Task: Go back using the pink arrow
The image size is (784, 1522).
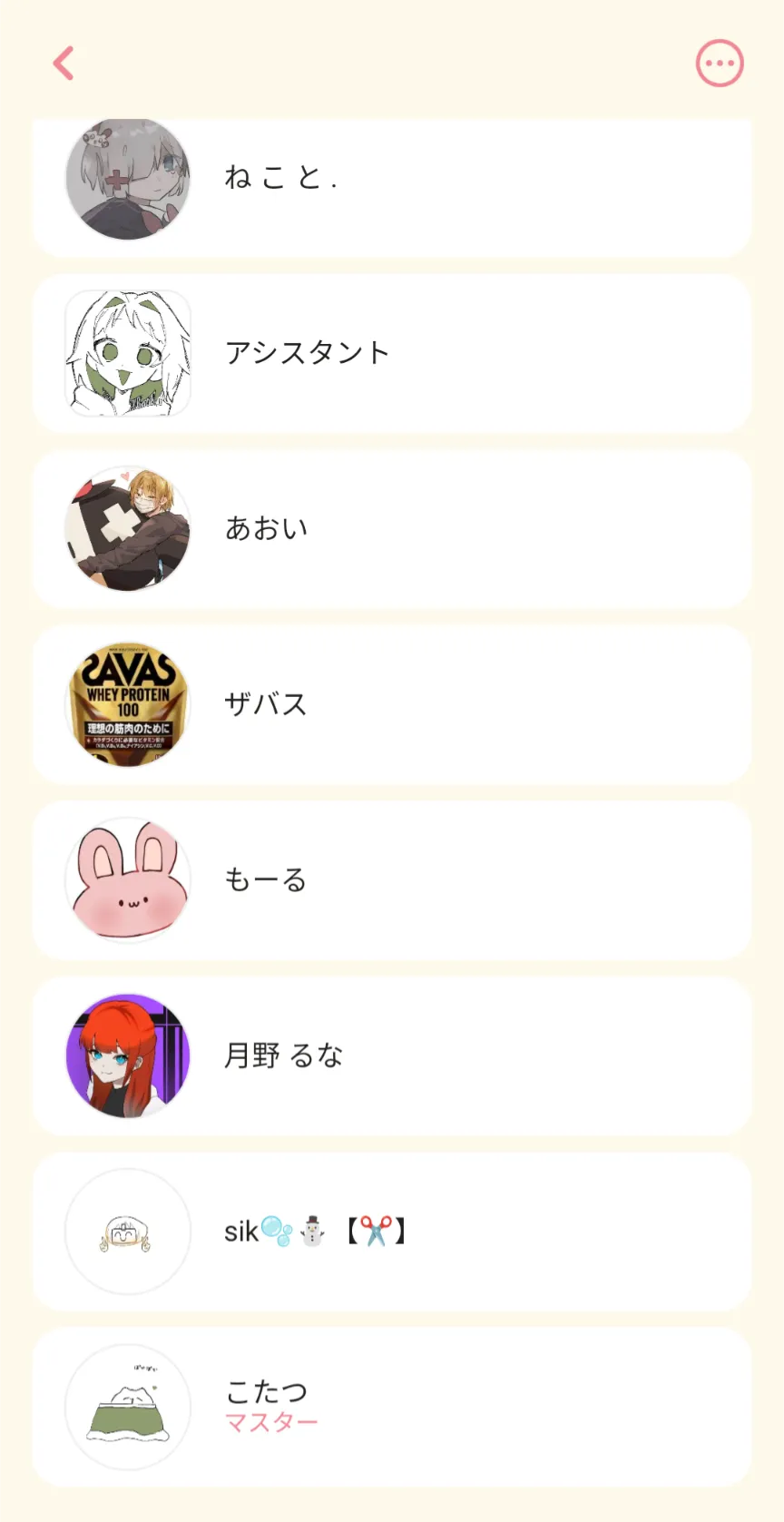Action: (64, 64)
